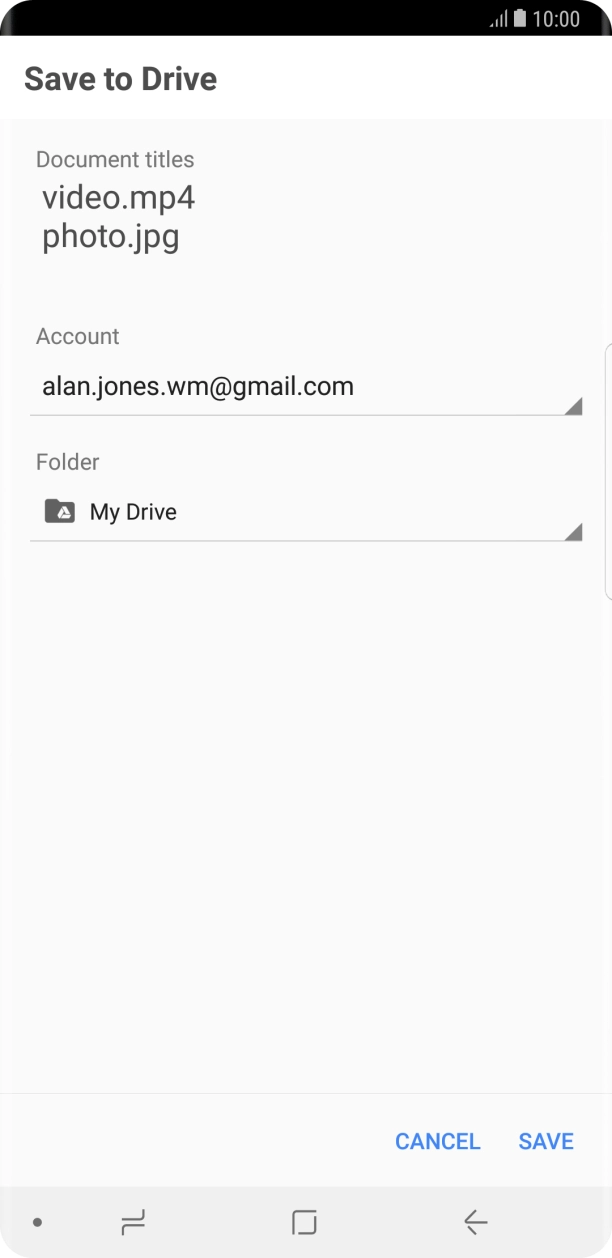Go to the home screen
This screenshot has height=1258, width=612.
click(x=304, y=1221)
